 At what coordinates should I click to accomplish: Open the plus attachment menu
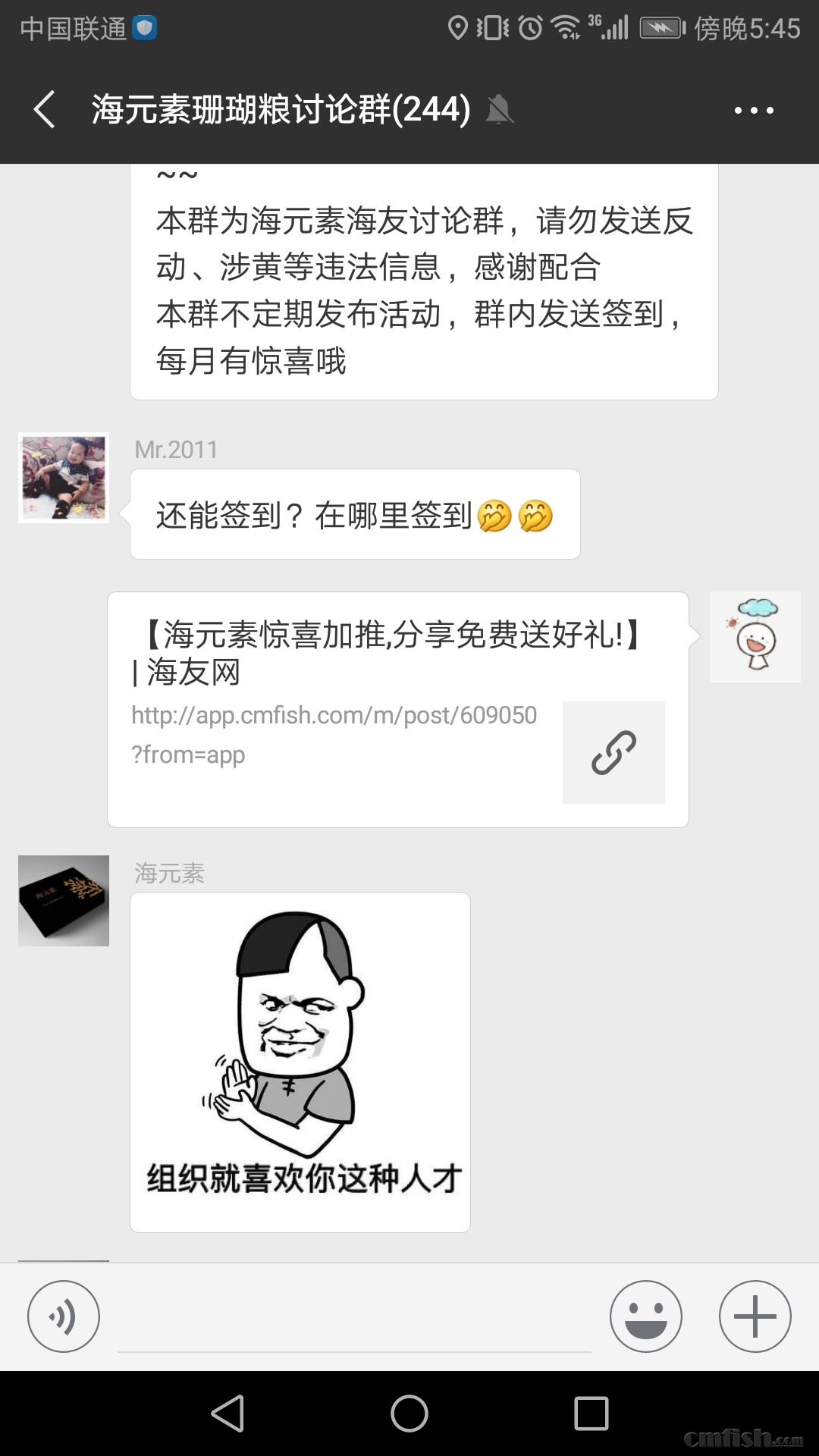[x=755, y=1316]
